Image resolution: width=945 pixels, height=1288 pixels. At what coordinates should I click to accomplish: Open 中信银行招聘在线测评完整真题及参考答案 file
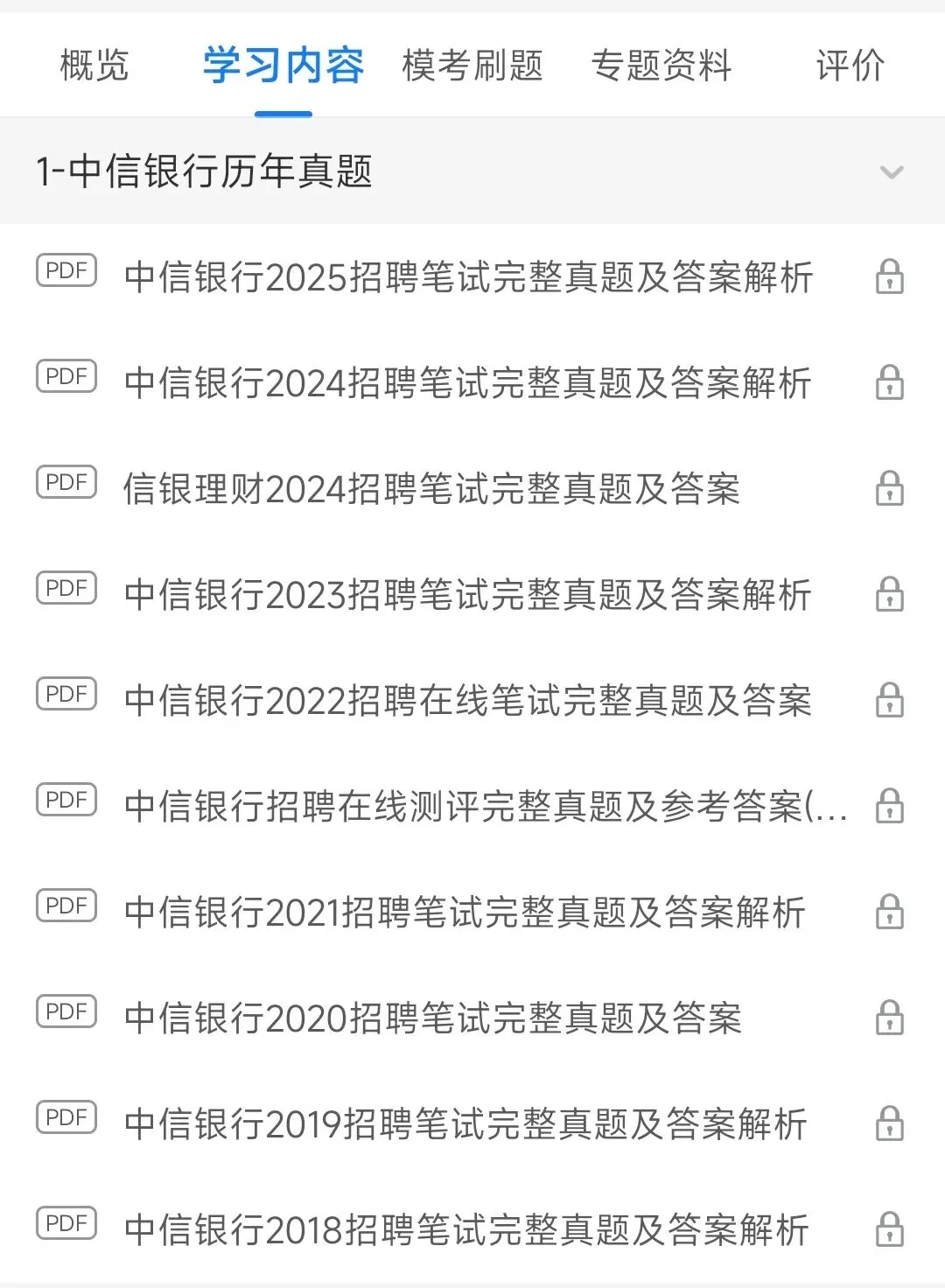tap(486, 807)
